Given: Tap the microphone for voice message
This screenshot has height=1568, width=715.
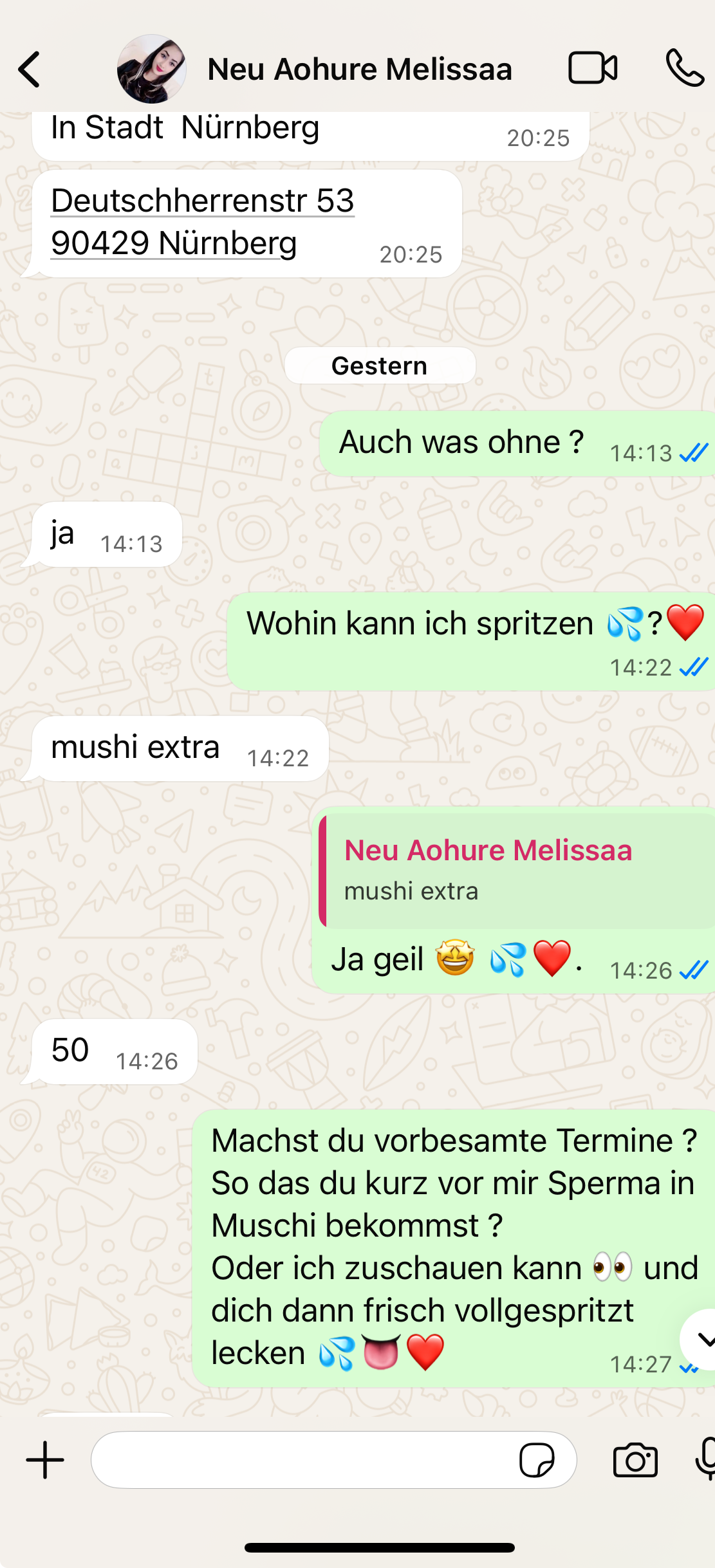Looking at the screenshot, I should click(706, 1459).
